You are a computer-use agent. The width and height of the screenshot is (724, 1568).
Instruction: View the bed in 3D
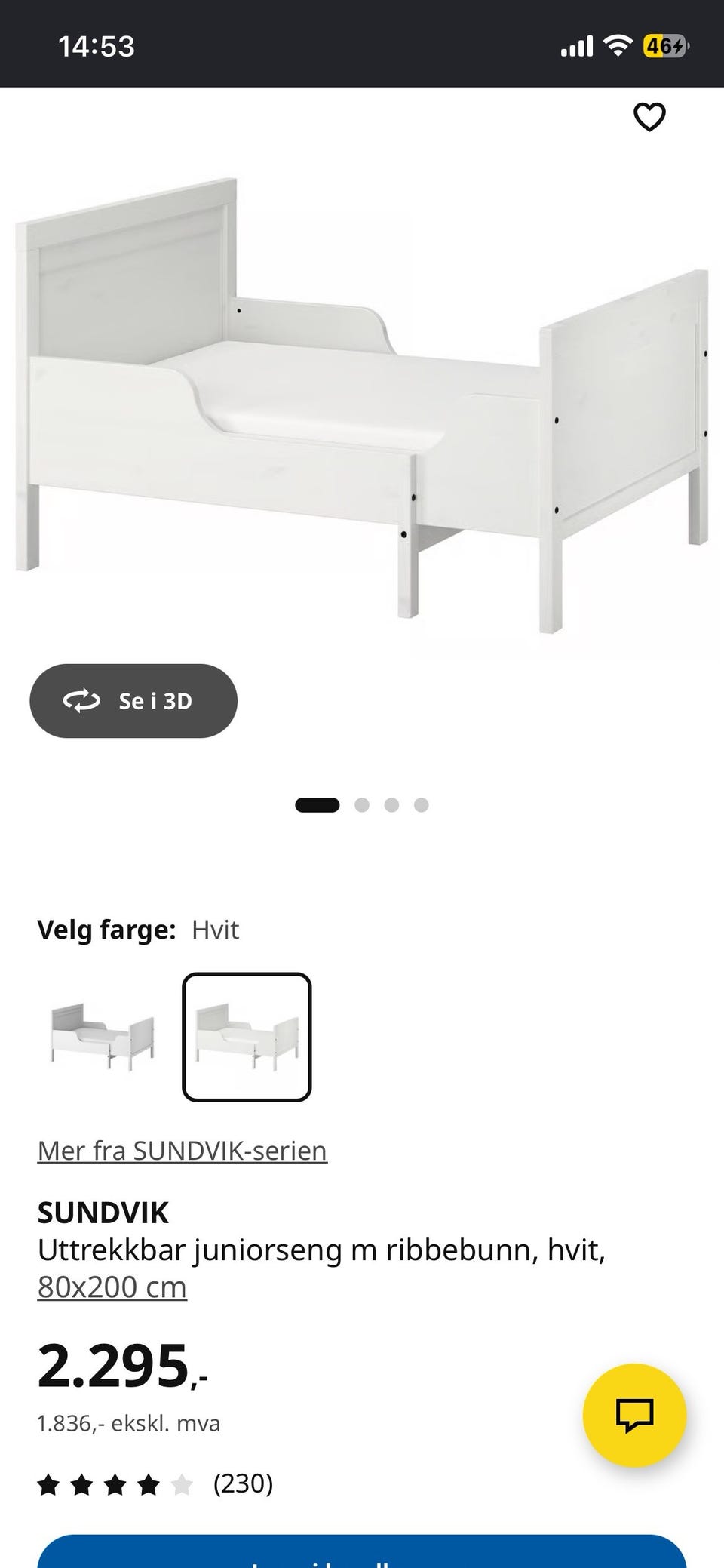(133, 701)
